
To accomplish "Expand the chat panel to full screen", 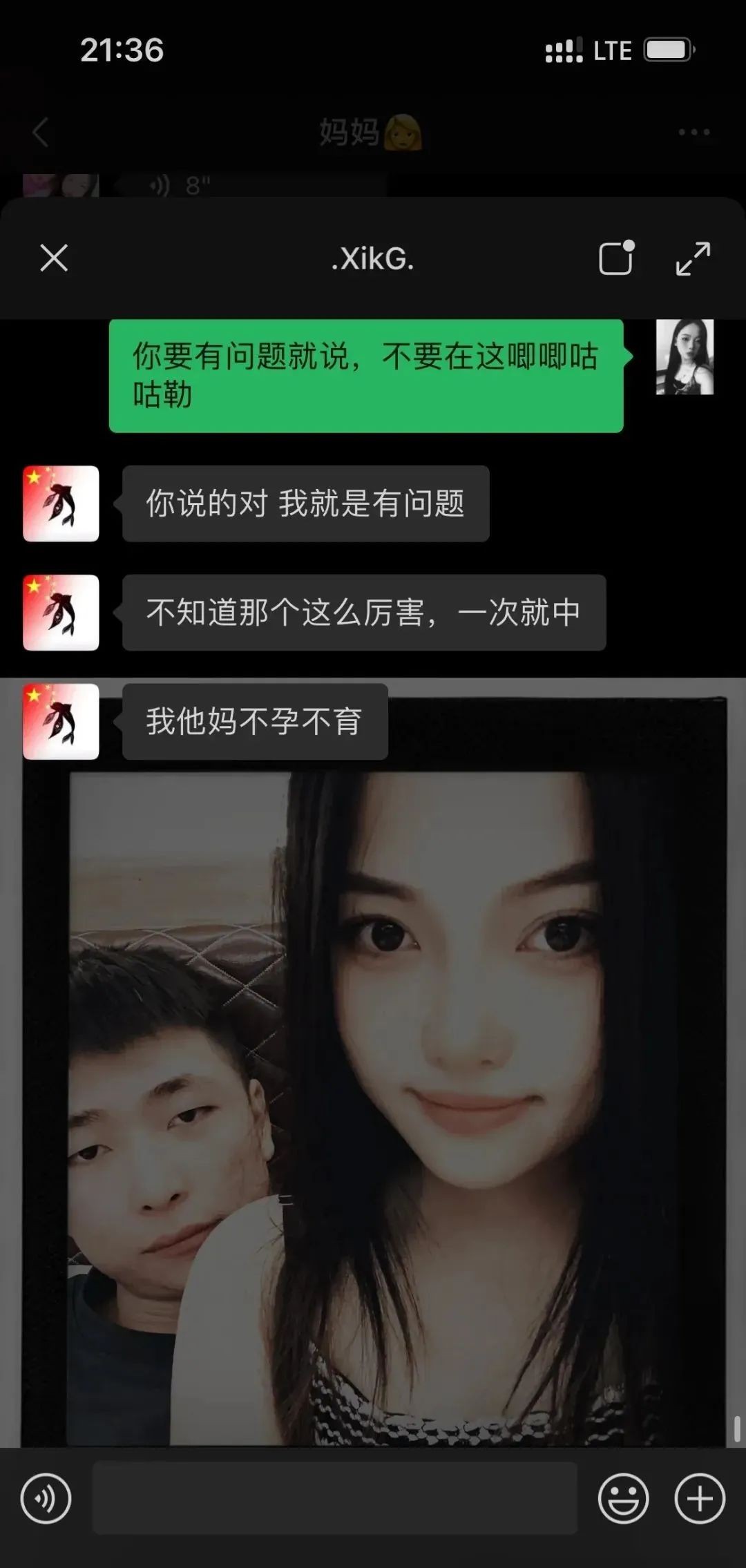I will tap(692, 259).
